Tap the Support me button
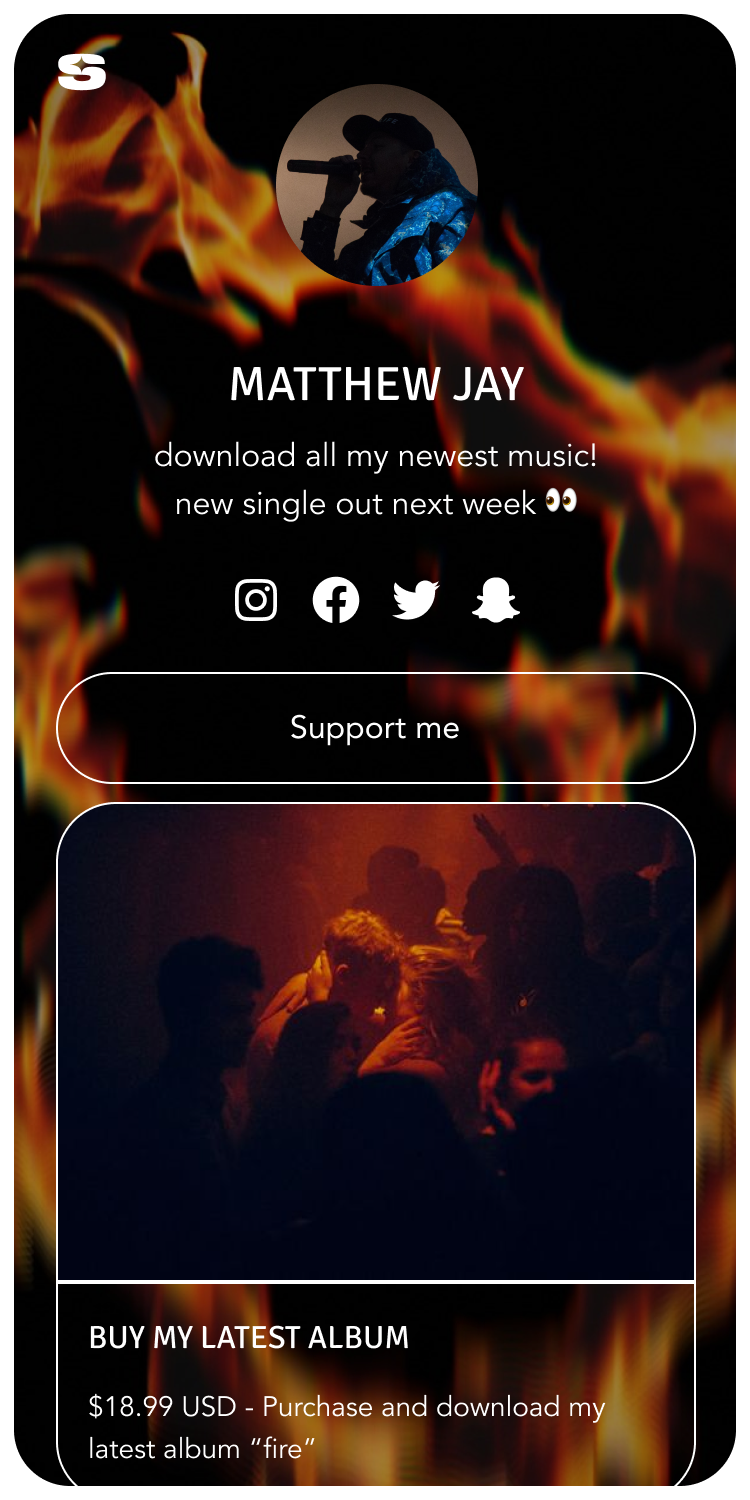 click(x=375, y=728)
